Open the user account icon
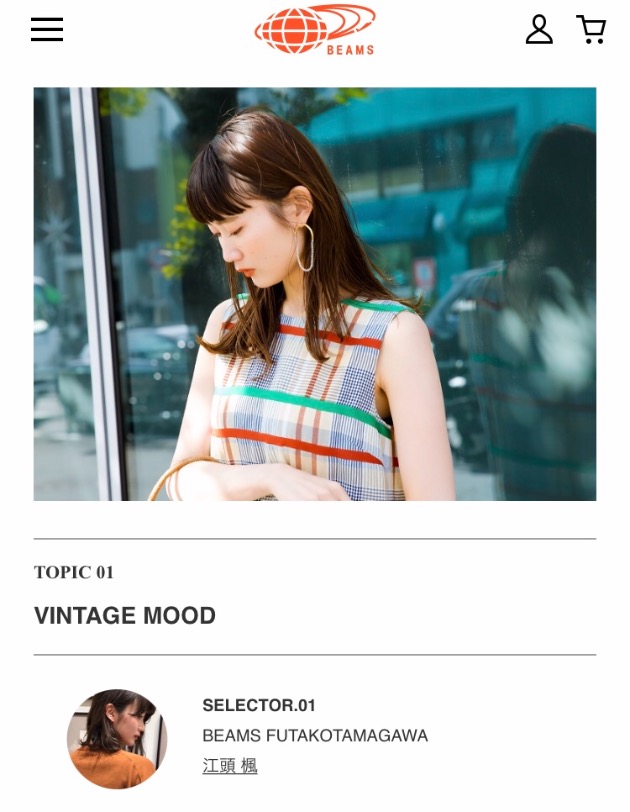630x812 pixels. coord(539,29)
